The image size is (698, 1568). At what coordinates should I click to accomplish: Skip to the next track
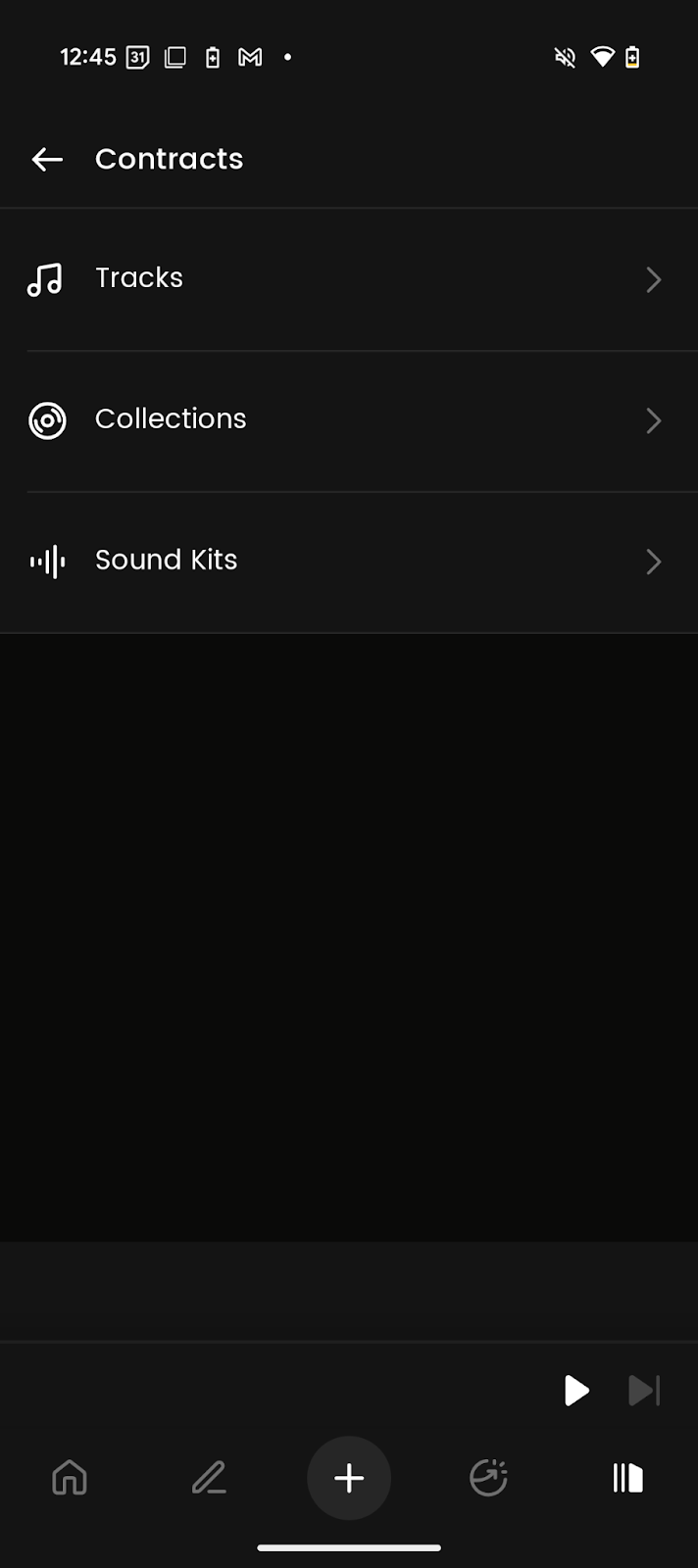(644, 1390)
